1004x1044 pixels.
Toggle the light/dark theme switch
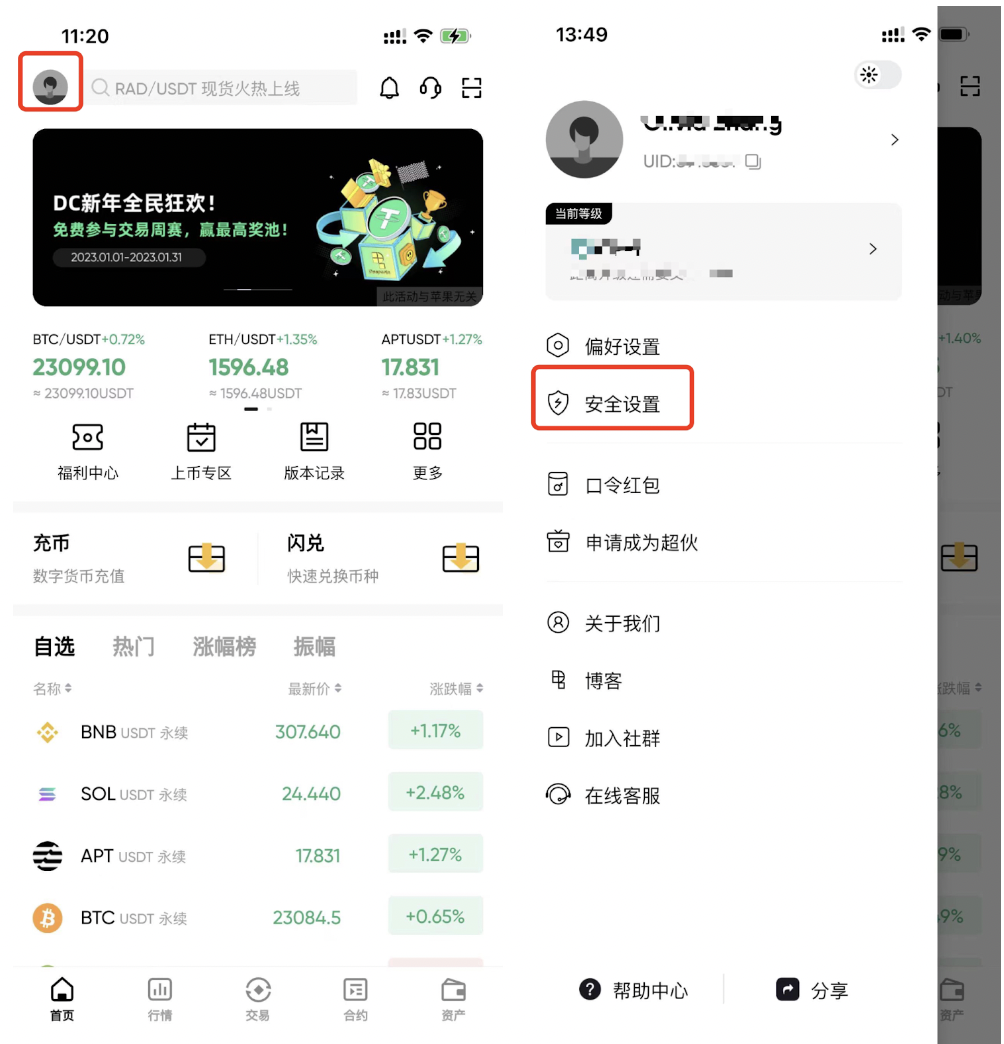878,75
